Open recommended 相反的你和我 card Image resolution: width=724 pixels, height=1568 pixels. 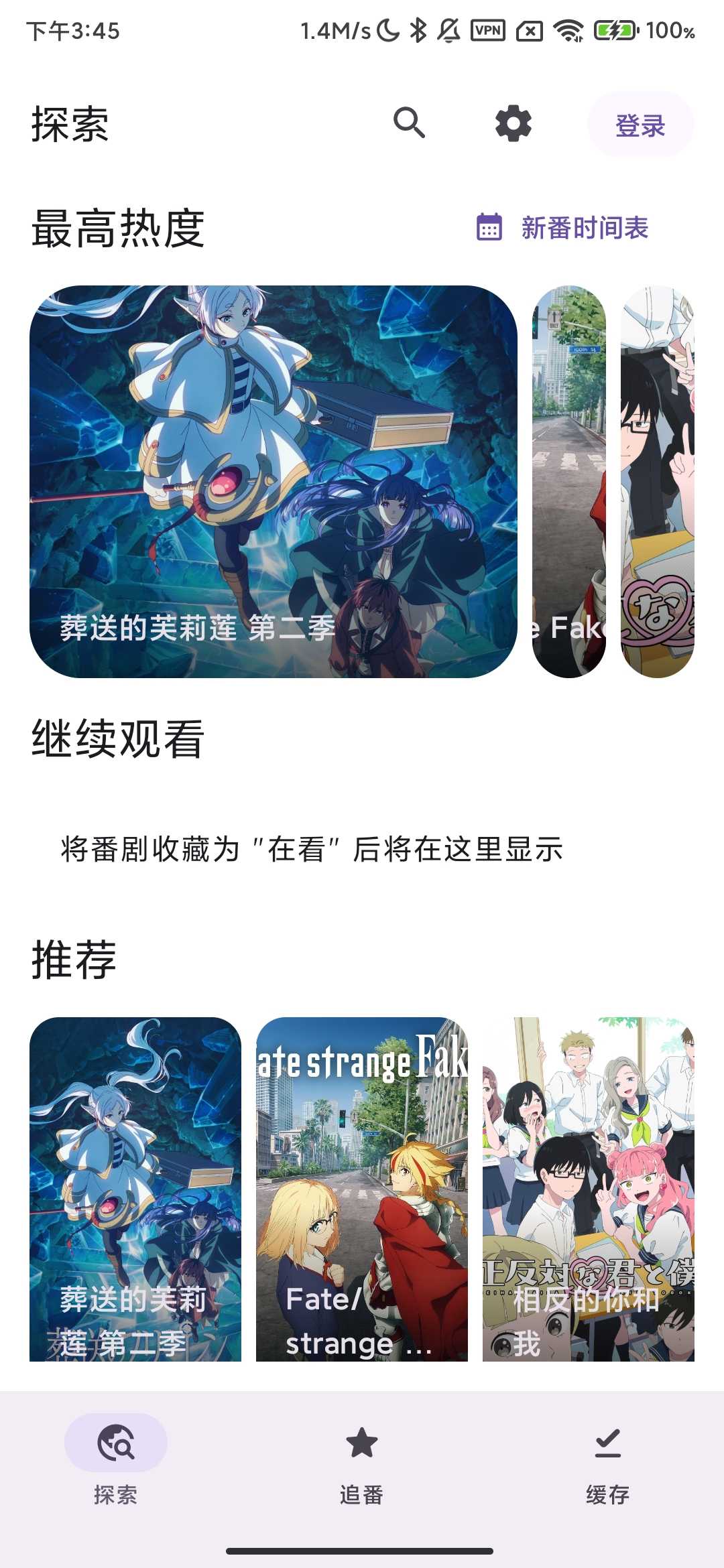click(588, 1189)
